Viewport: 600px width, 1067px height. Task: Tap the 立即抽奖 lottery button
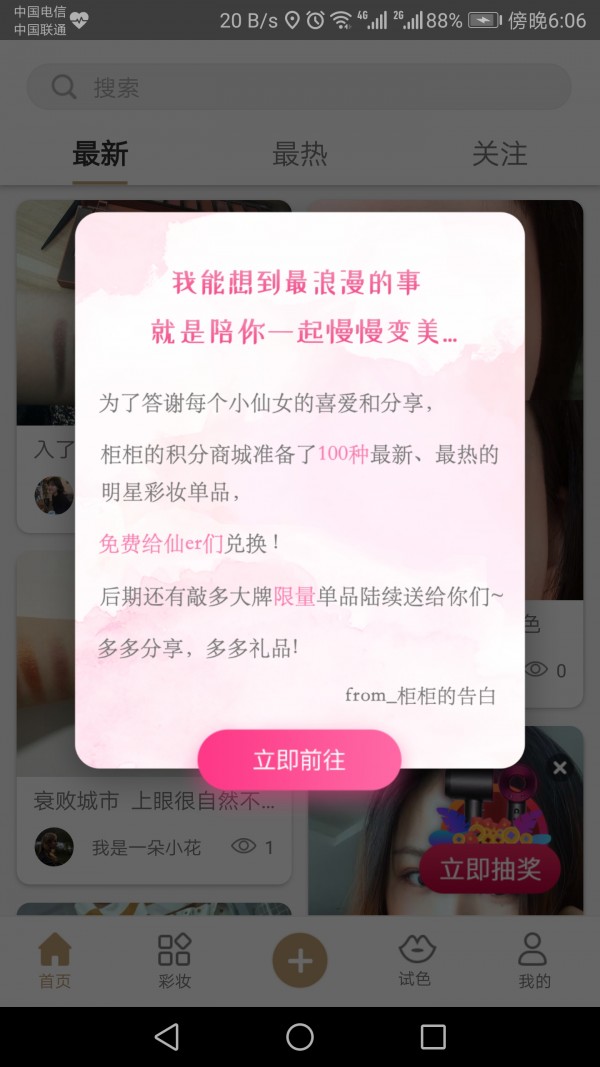490,869
